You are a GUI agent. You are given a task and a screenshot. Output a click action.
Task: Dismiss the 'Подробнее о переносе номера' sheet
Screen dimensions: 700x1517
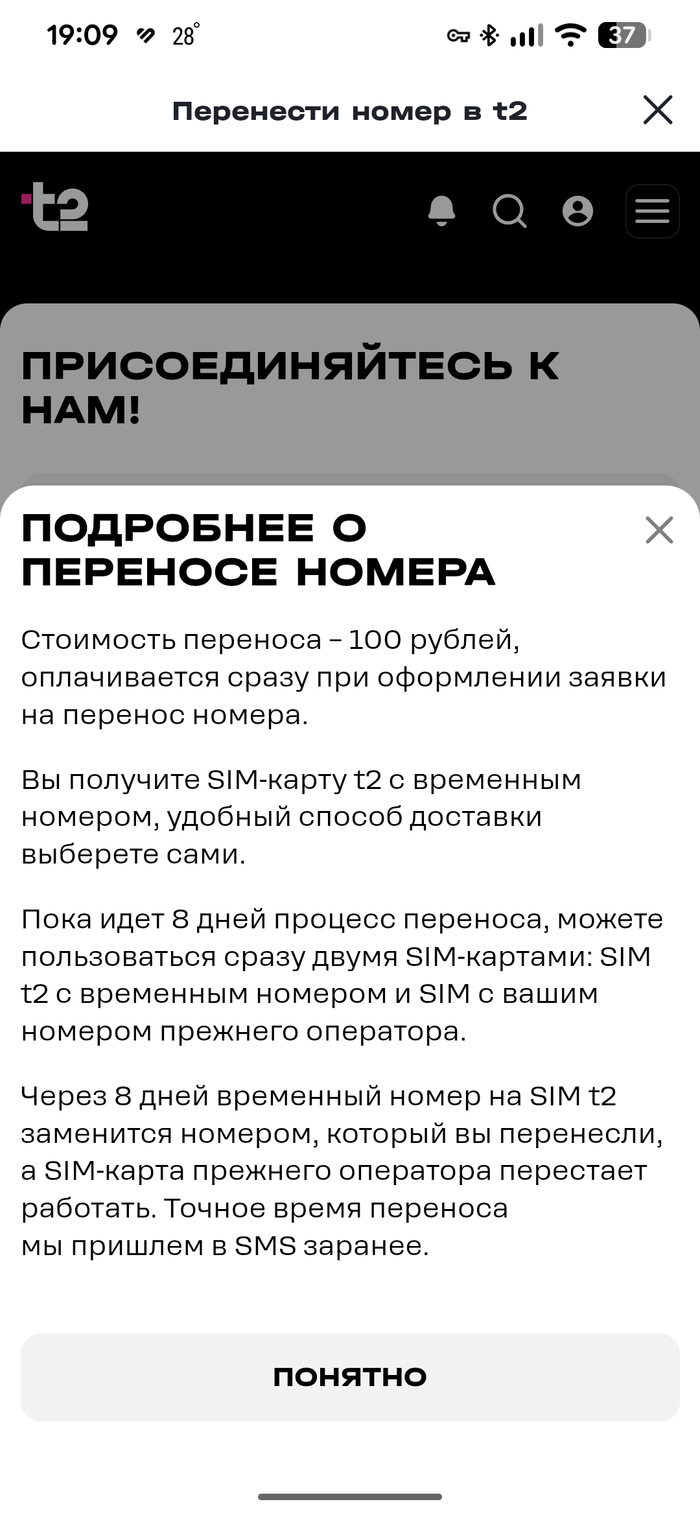point(659,530)
